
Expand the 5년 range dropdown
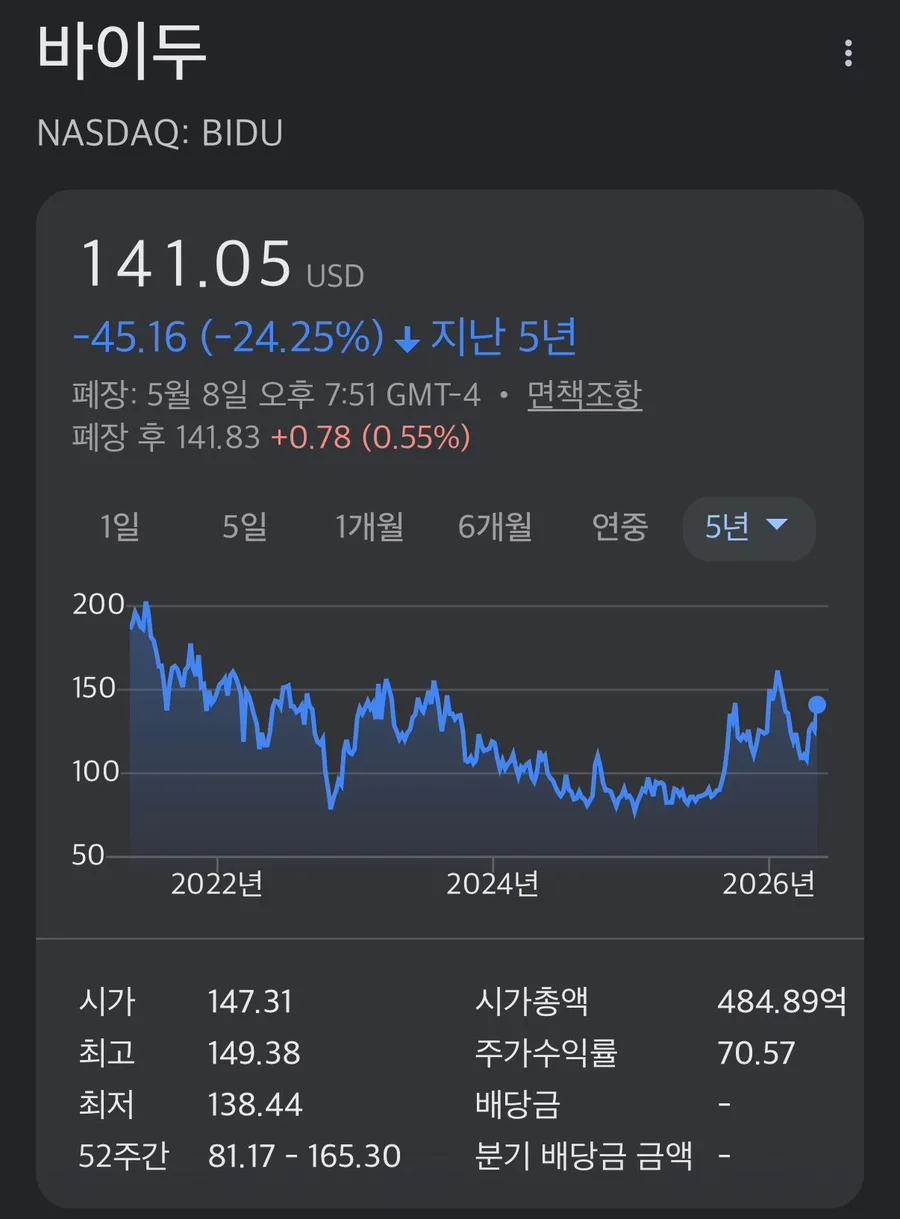click(x=748, y=528)
